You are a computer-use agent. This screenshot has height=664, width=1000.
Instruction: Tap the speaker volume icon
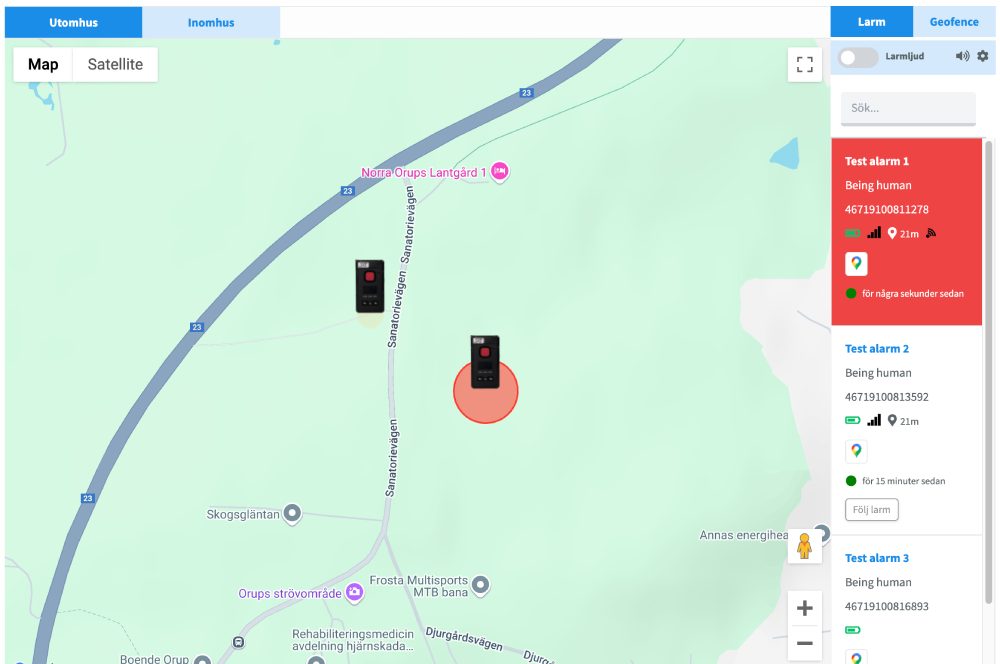pos(962,57)
